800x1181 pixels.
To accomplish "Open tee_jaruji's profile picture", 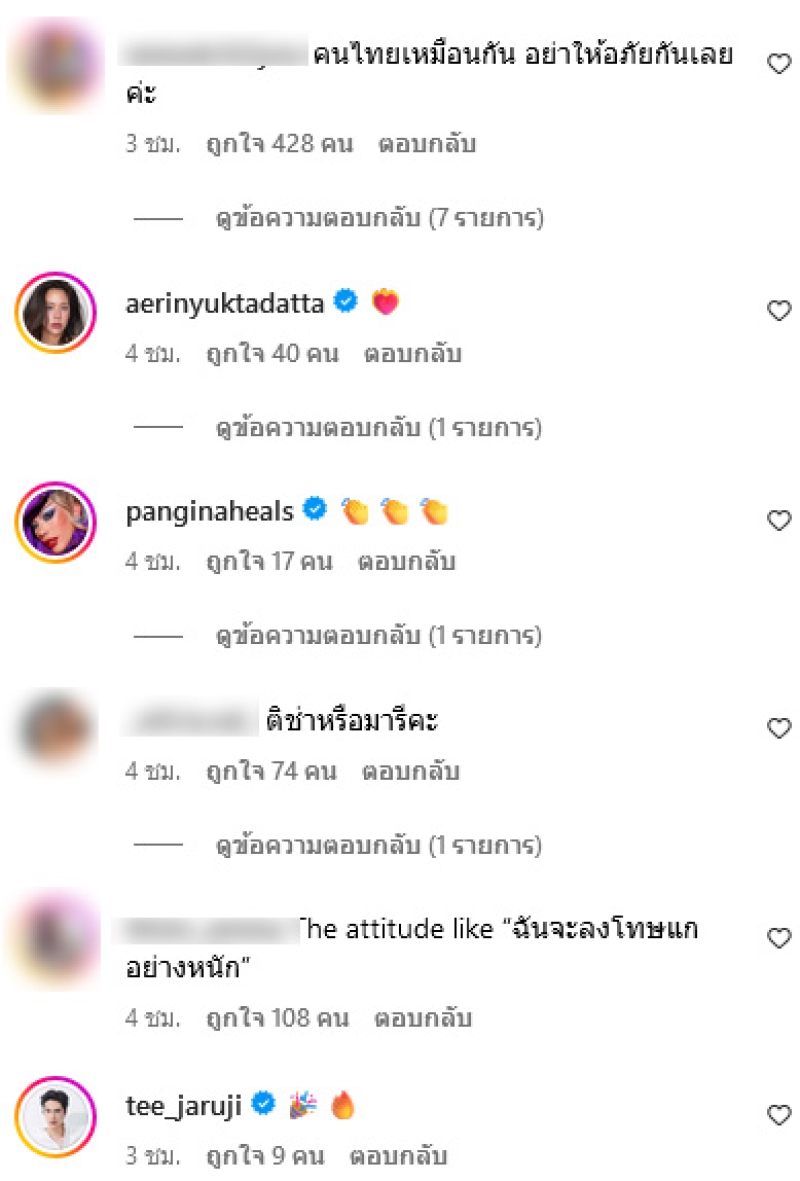I will pos(55,1116).
